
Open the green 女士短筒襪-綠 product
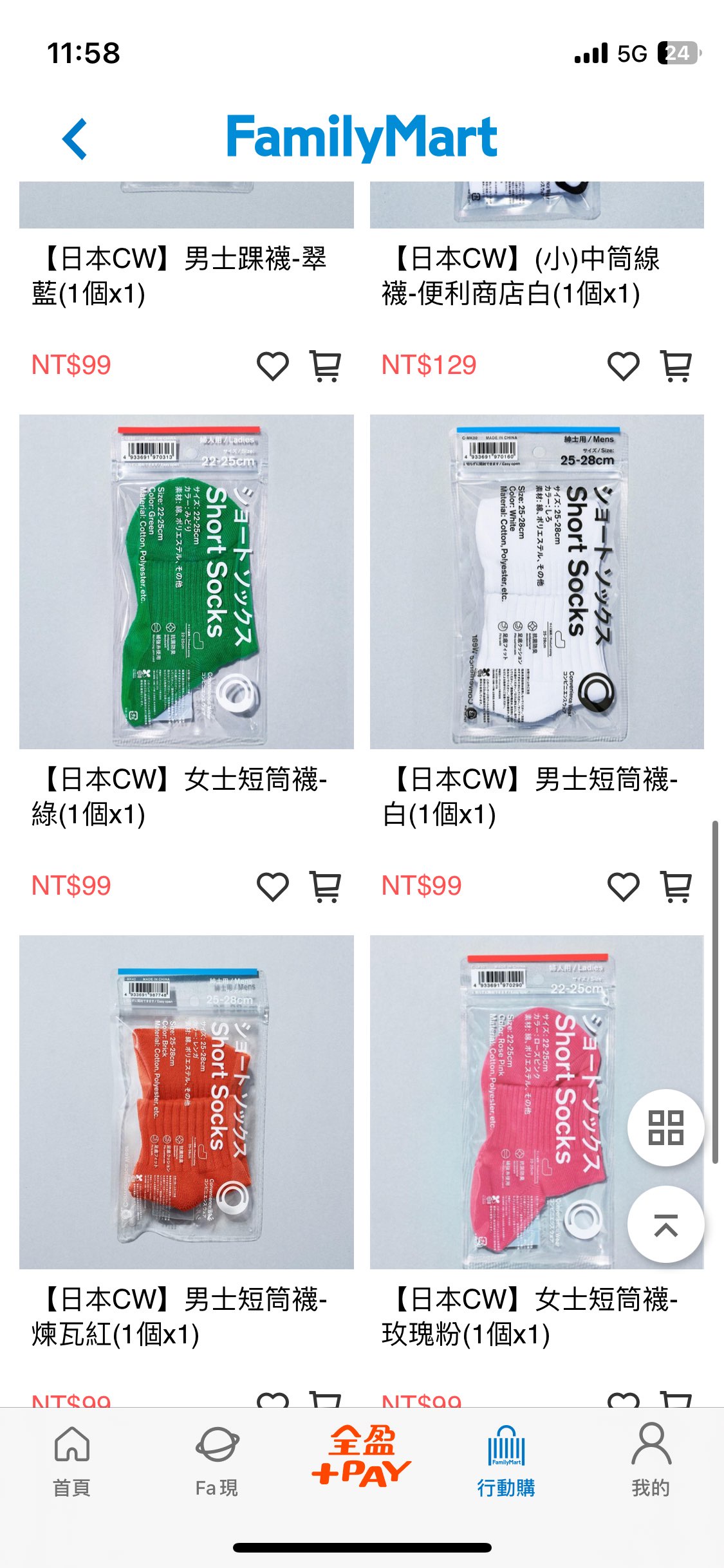(186, 581)
